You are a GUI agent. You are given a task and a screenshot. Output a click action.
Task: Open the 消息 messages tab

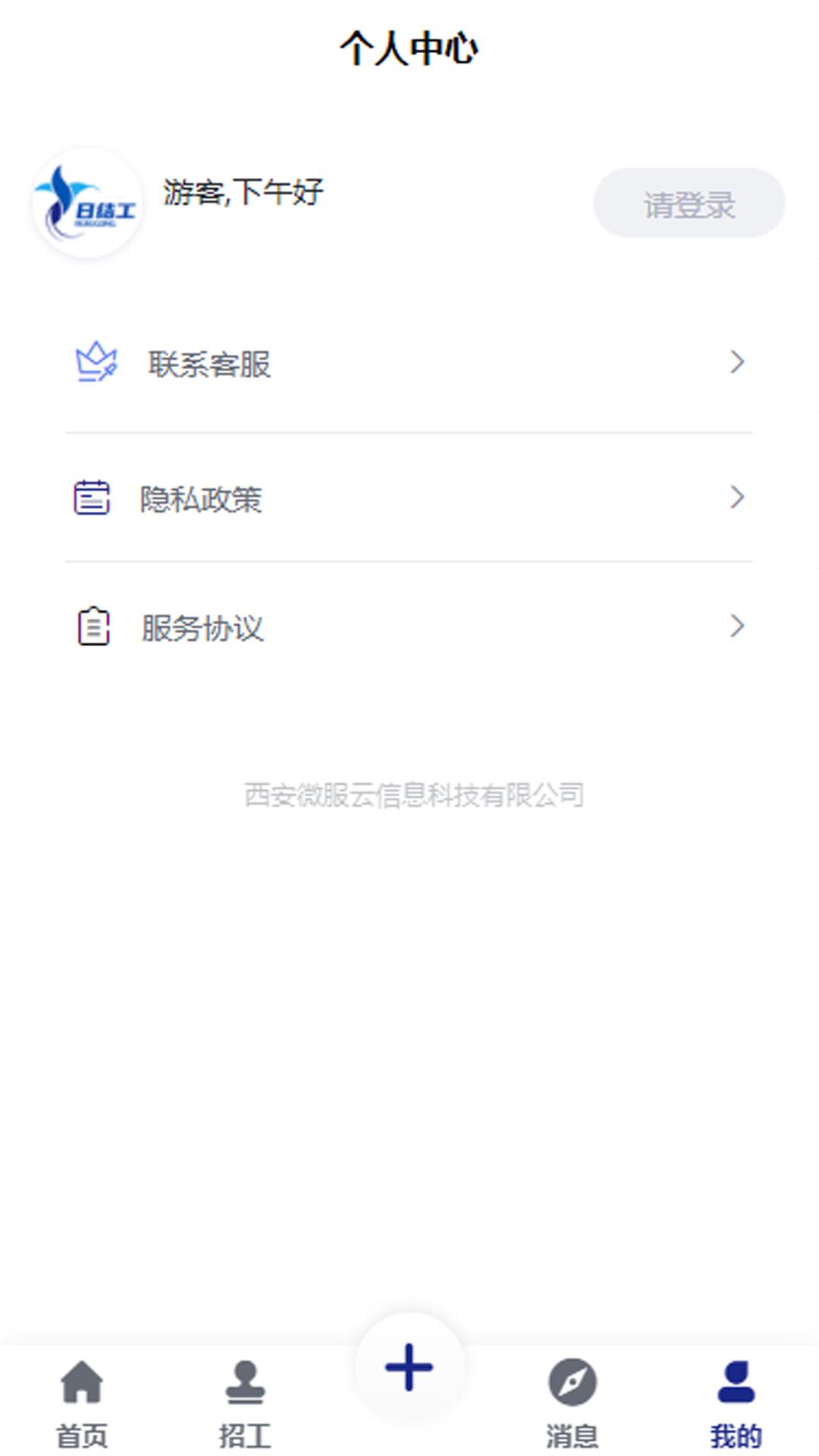[573, 1403]
